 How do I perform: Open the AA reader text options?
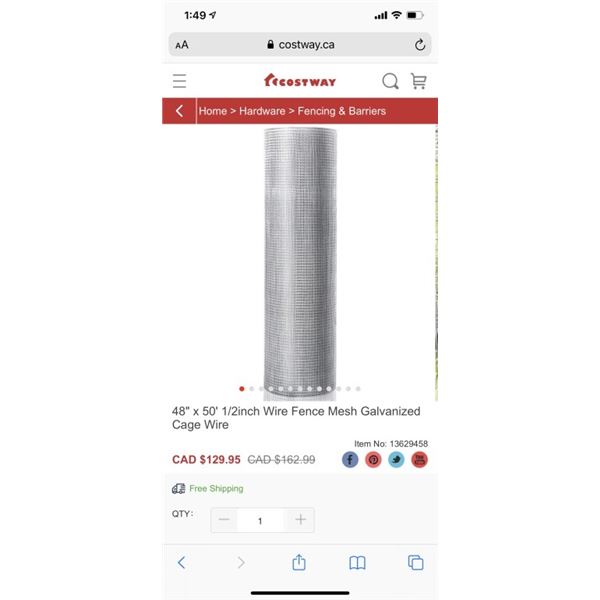pos(182,45)
